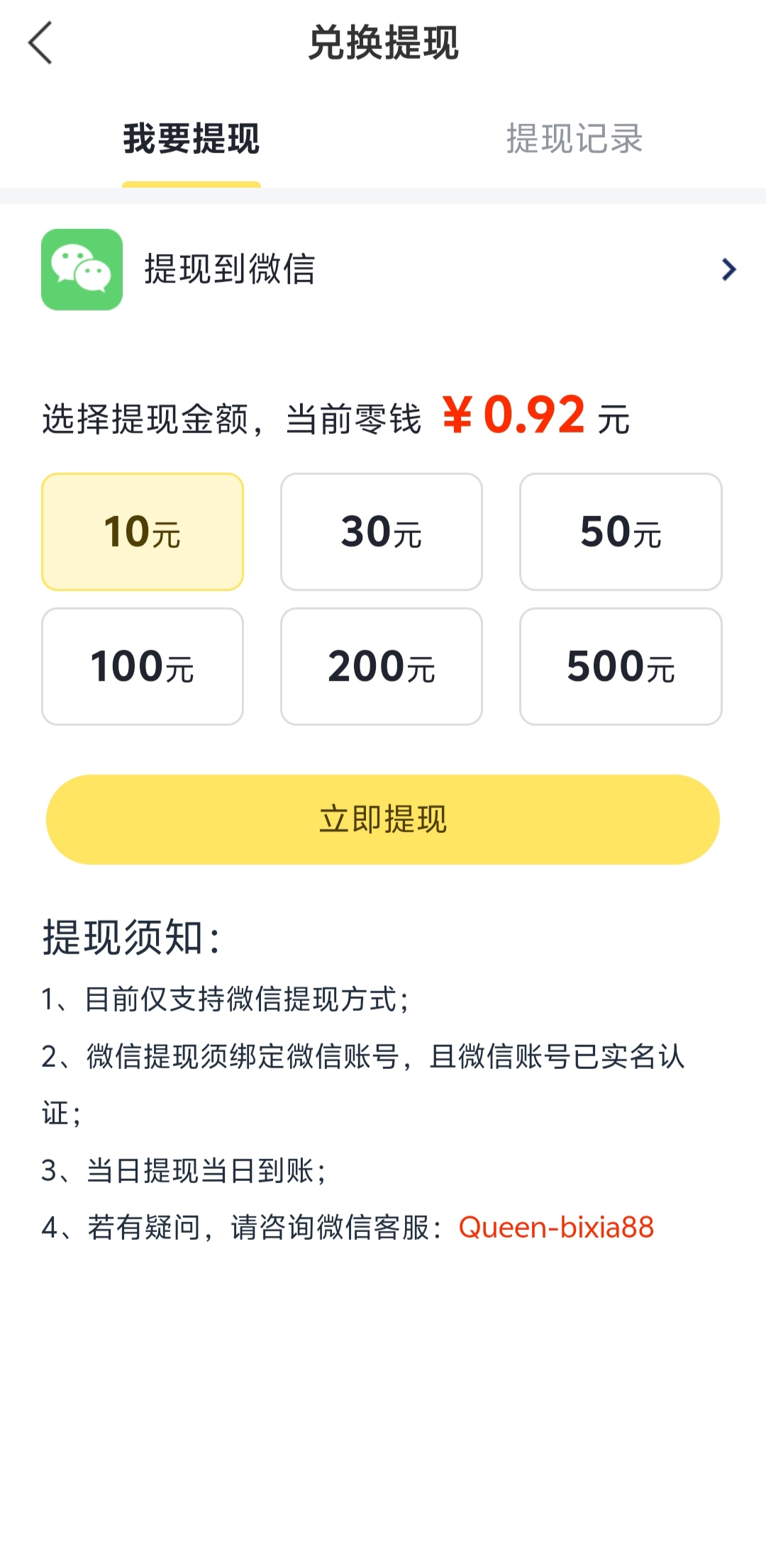The height and width of the screenshot is (1568, 766).
Task: Tap the 立即提现 button
Action: click(x=383, y=819)
